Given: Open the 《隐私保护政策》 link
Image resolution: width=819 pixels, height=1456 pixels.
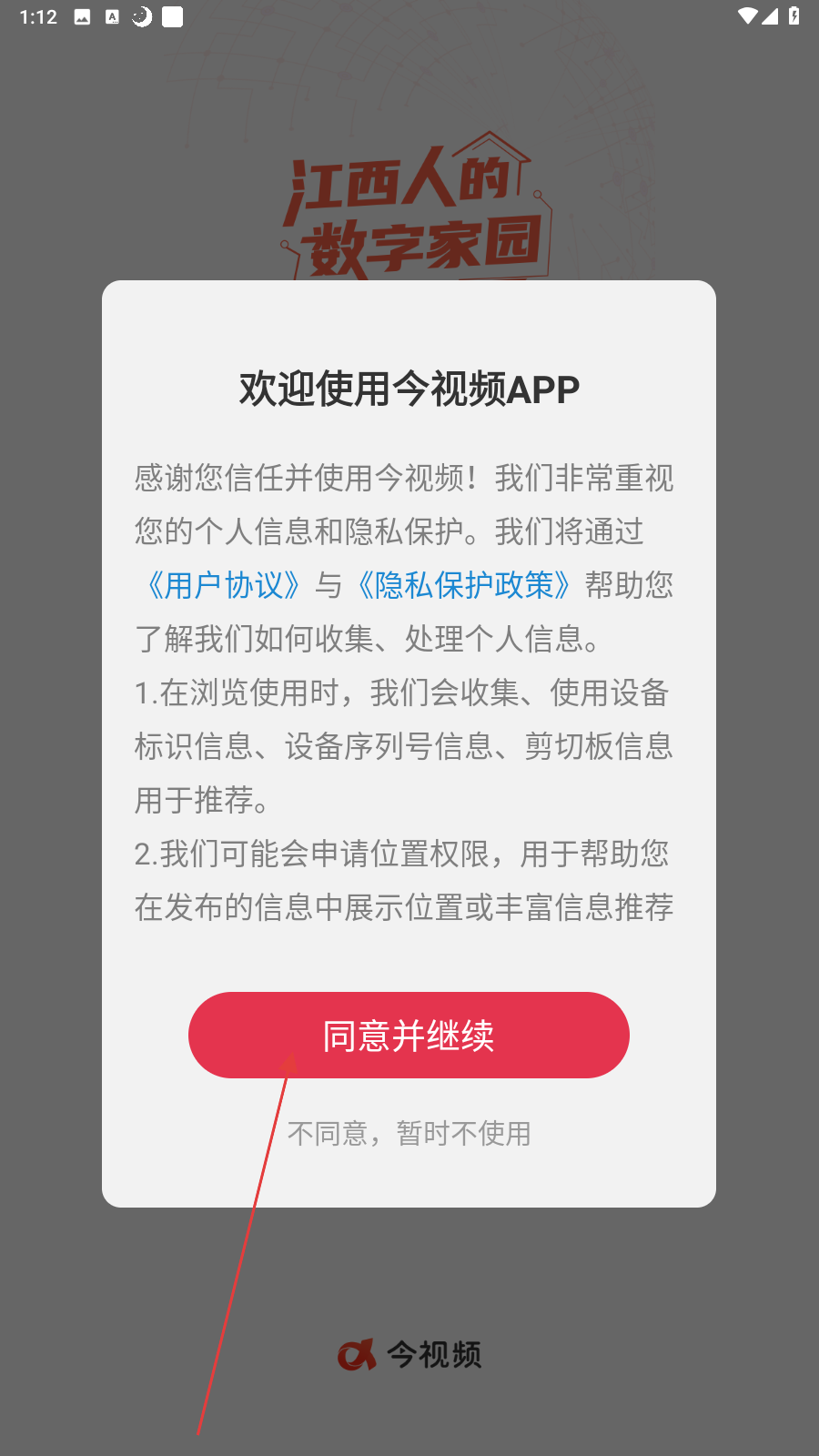Looking at the screenshot, I should pos(464,585).
